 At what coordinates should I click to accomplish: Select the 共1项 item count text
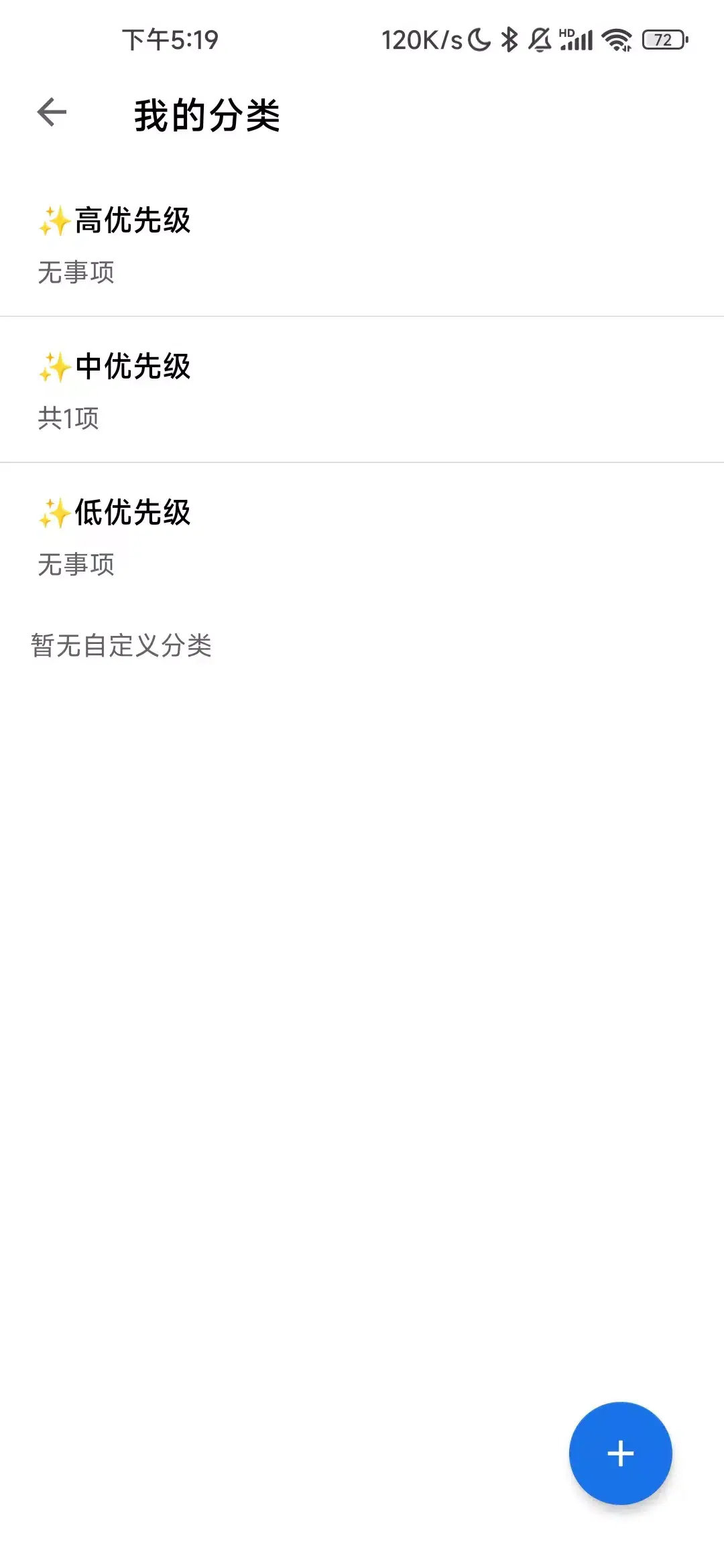pos(68,418)
